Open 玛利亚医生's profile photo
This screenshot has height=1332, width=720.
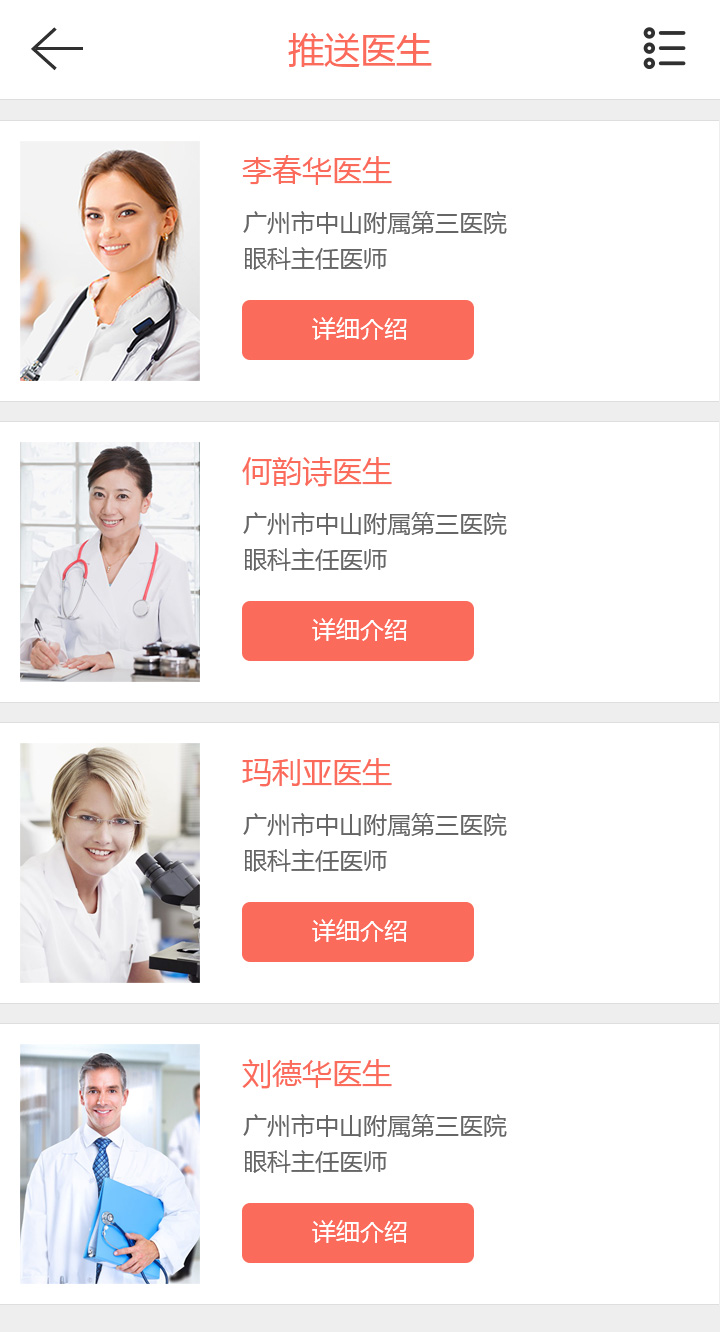(110, 863)
